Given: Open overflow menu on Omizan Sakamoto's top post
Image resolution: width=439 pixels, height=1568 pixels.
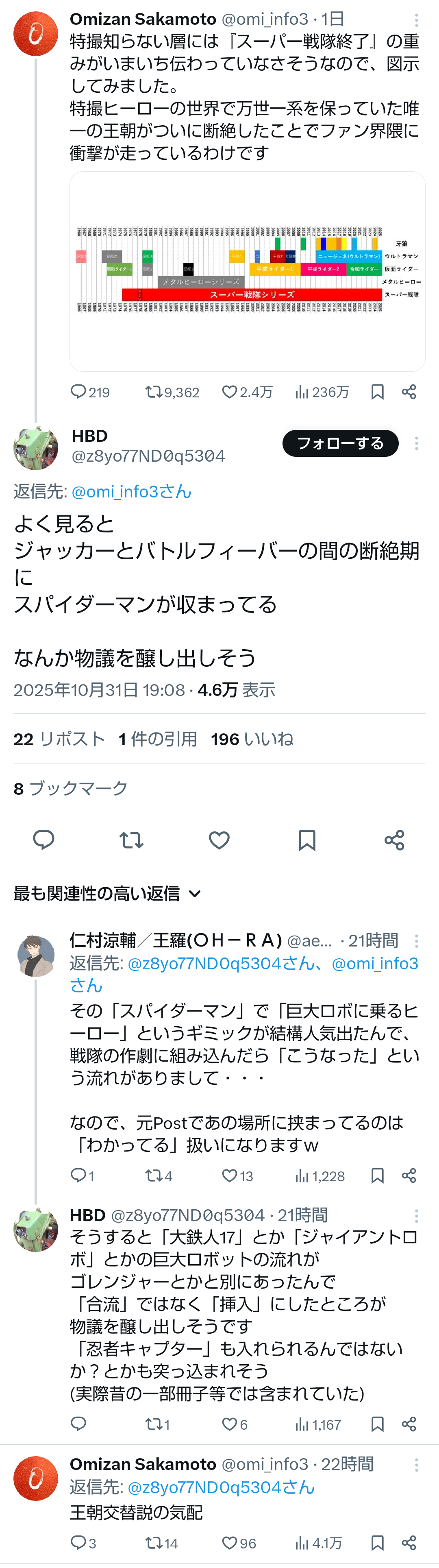Looking at the screenshot, I should [x=417, y=21].
